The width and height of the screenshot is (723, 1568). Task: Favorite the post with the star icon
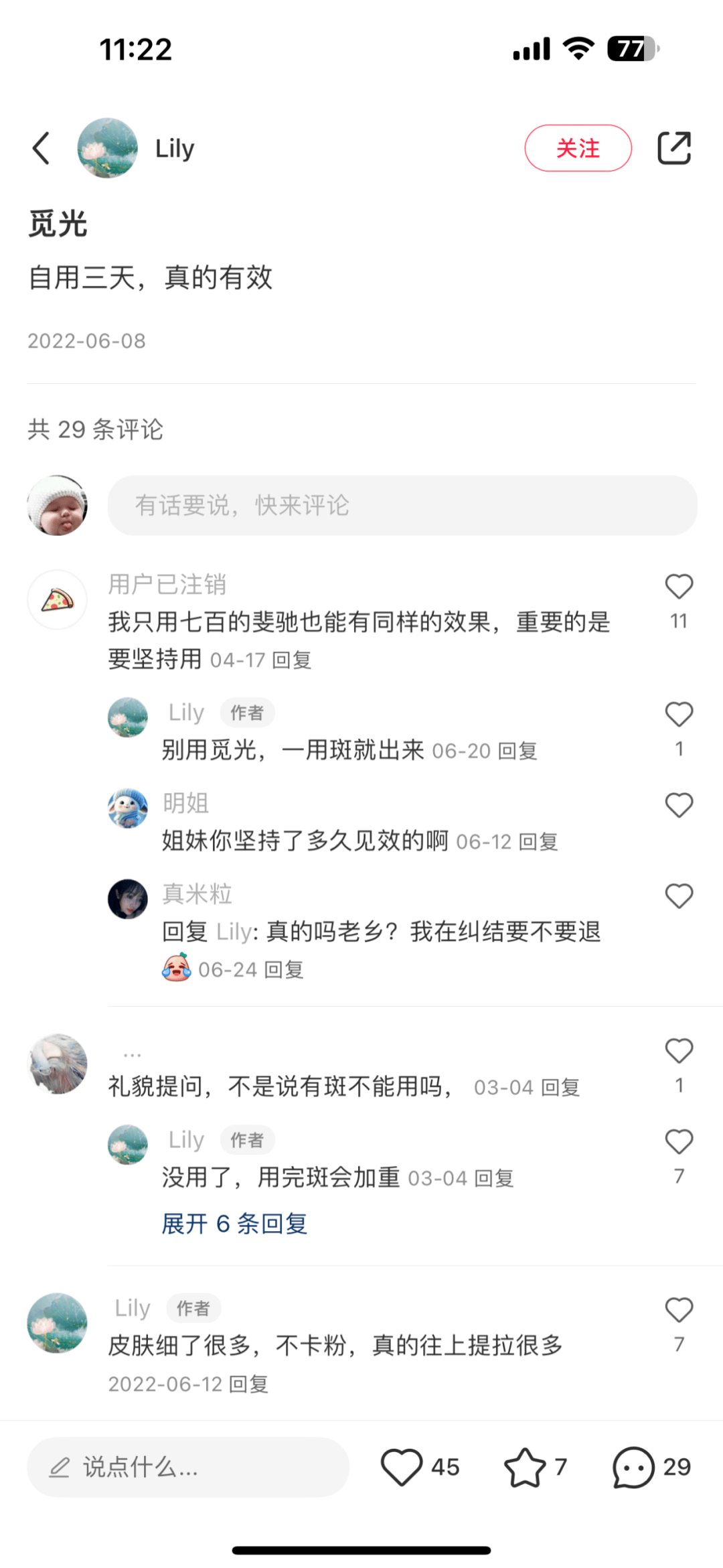click(x=524, y=1467)
